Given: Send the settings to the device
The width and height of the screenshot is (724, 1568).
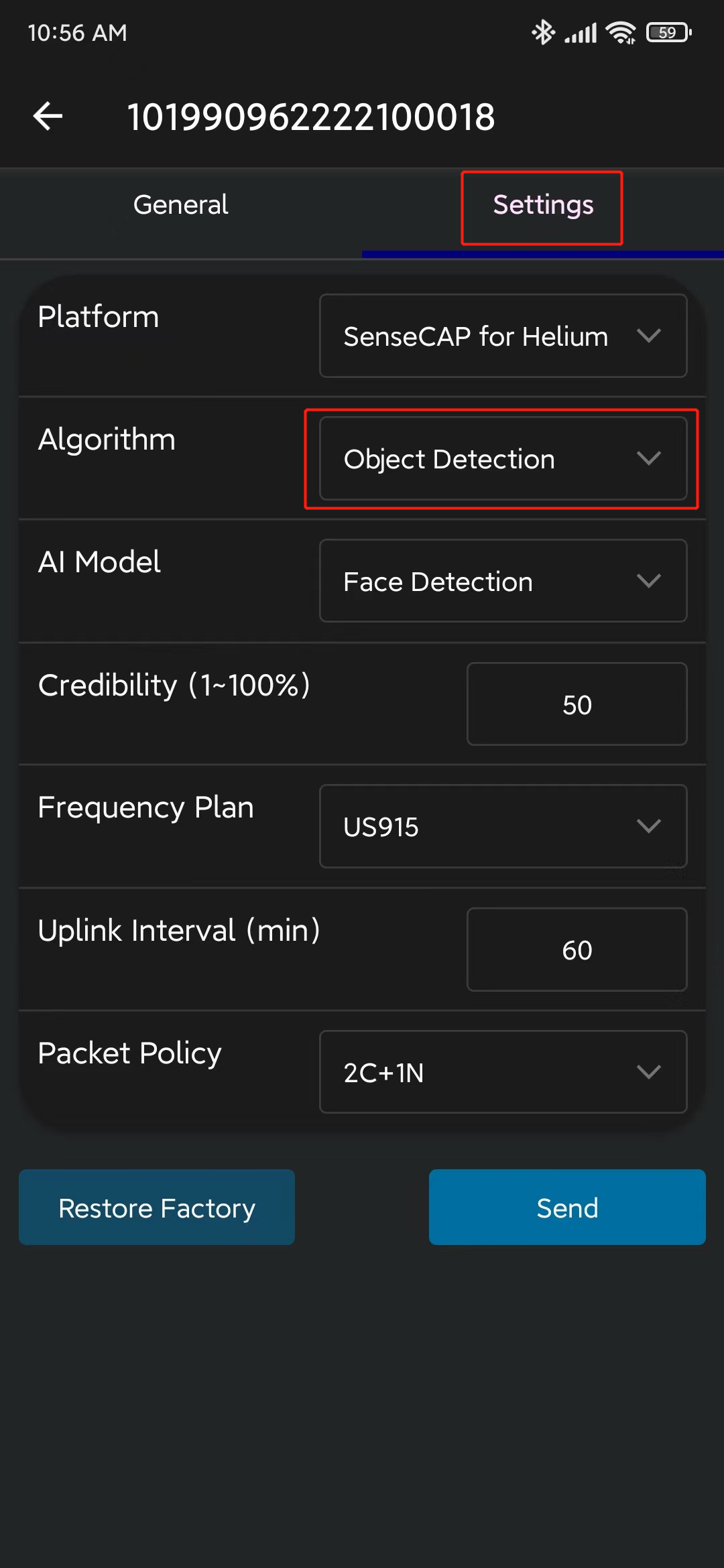Looking at the screenshot, I should pyautogui.click(x=567, y=1207).
